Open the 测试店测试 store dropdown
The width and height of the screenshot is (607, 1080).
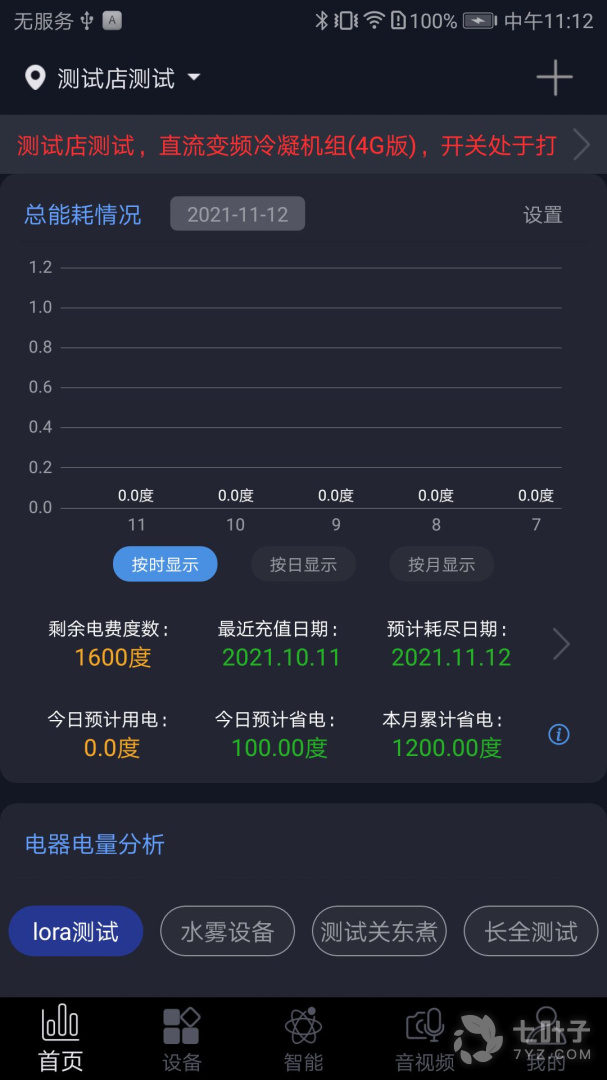(113, 78)
